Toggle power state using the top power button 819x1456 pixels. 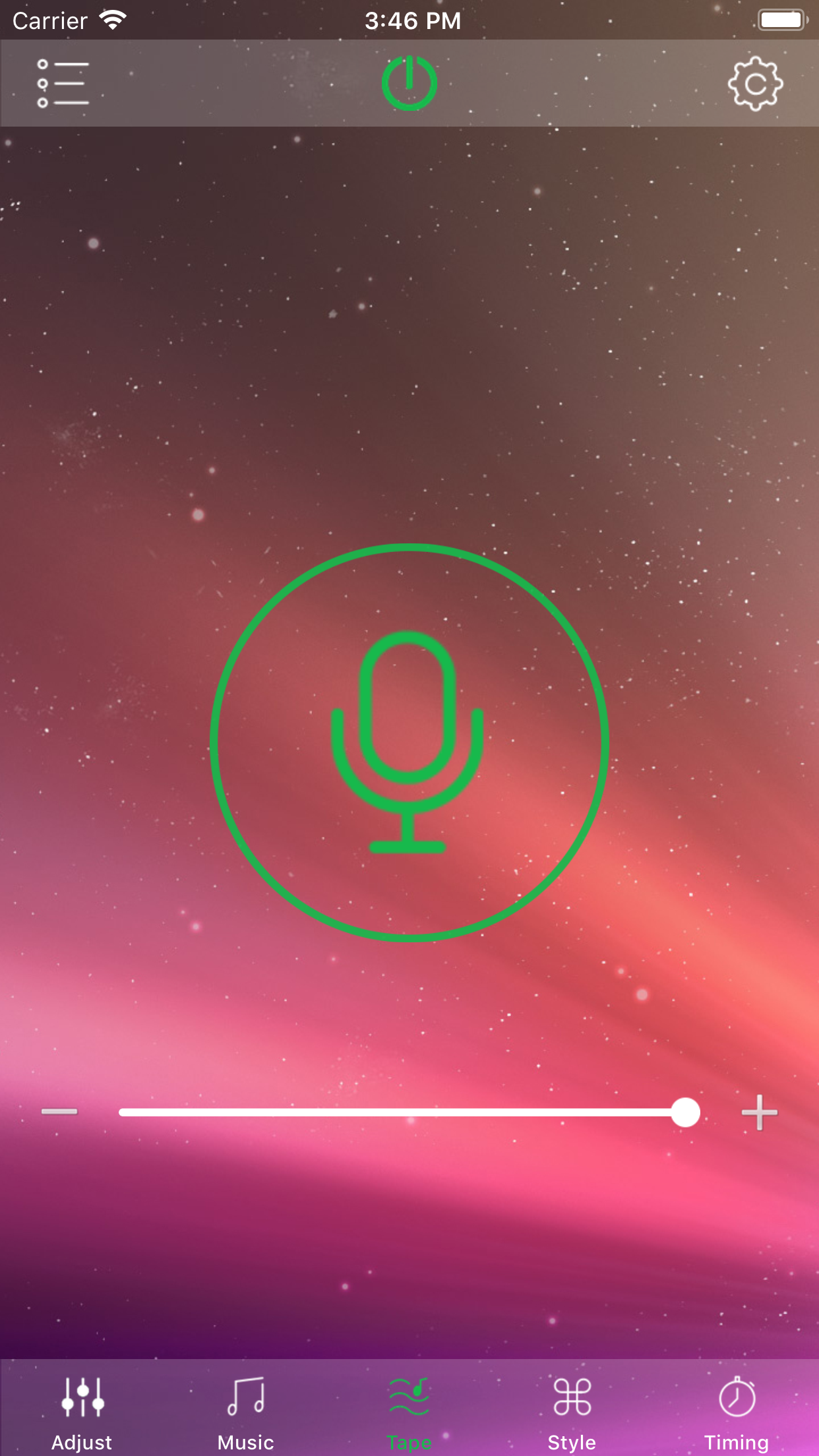[409, 81]
